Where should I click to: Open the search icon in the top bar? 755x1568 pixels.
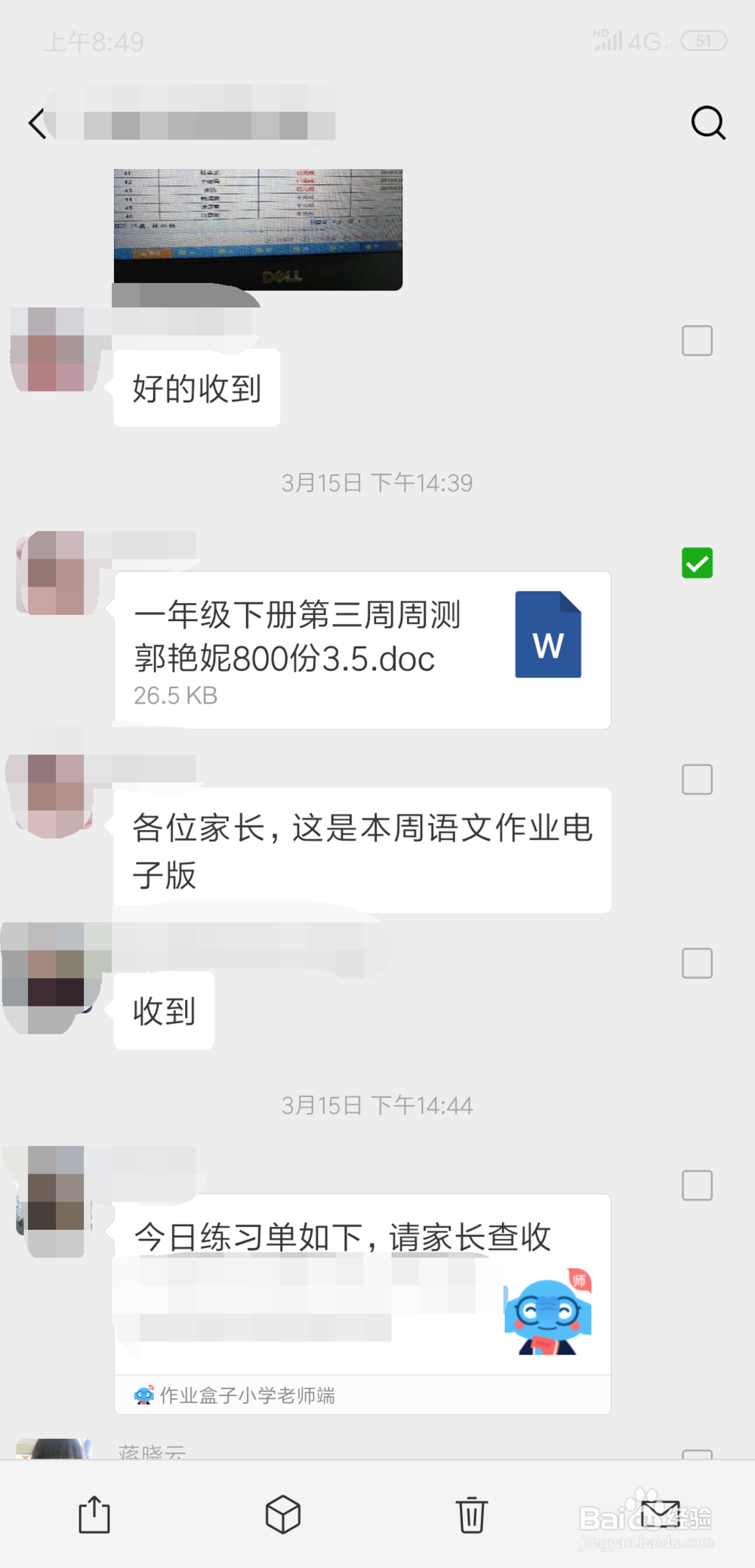(708, 123)
